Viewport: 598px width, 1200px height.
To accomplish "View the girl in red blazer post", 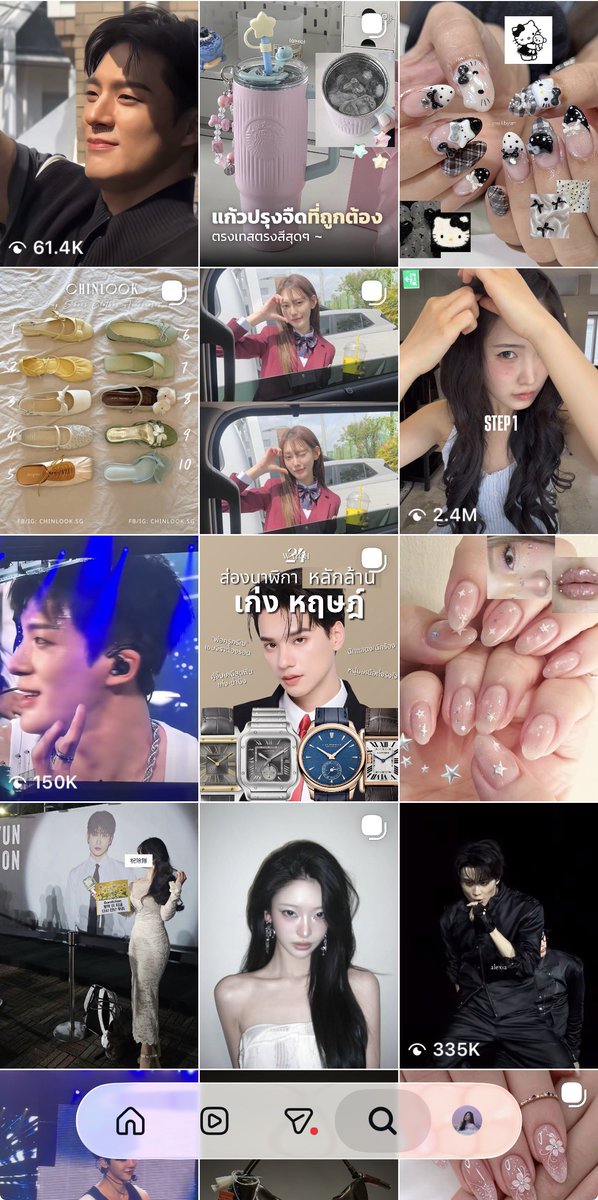I will tap(298, 400).
